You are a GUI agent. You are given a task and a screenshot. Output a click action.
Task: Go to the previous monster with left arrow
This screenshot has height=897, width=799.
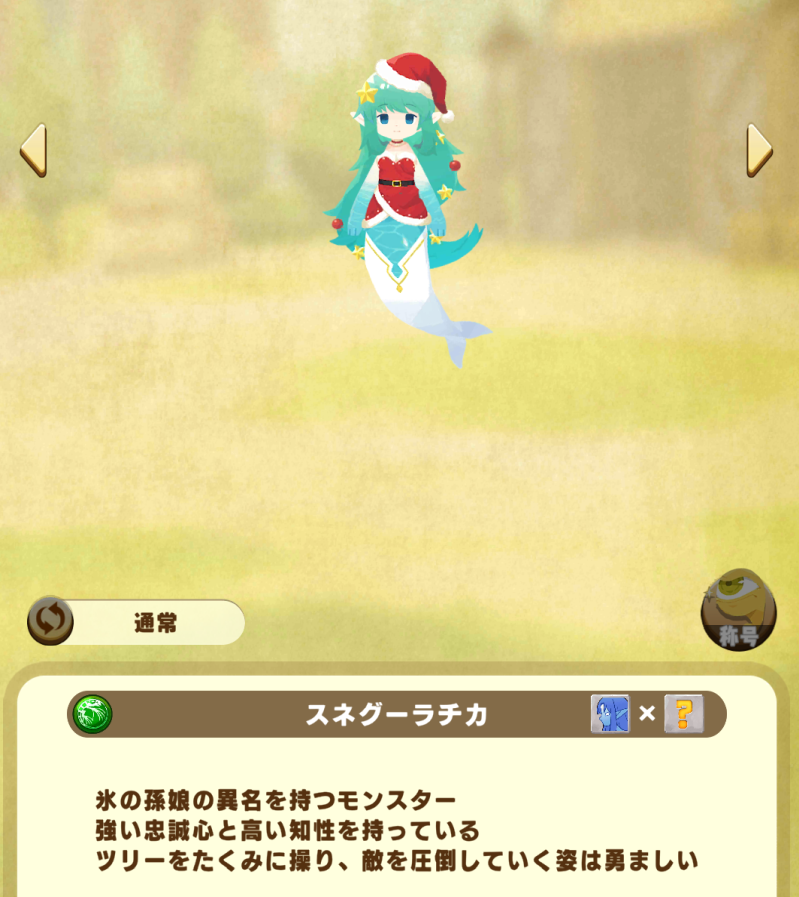[33, 151]
